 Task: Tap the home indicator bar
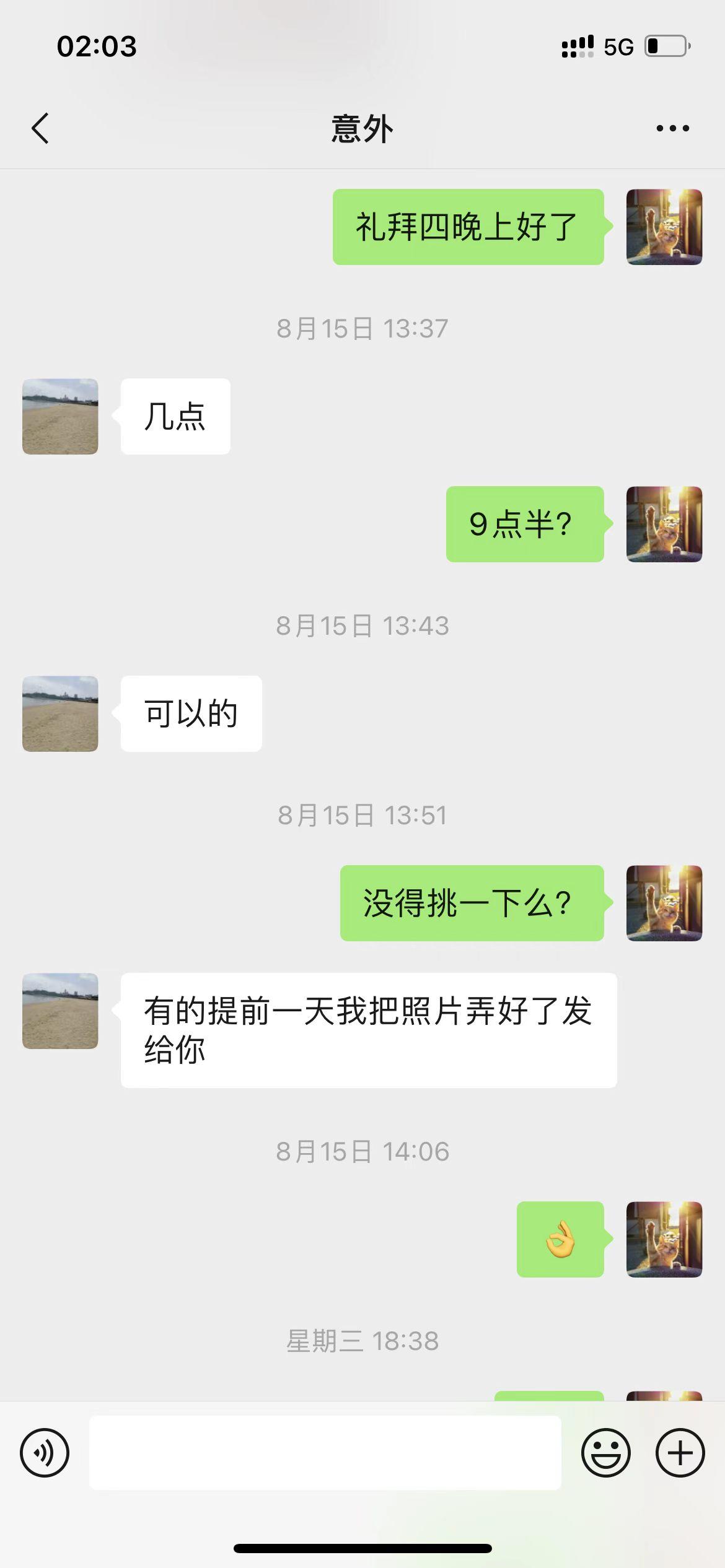[362, 1548]
